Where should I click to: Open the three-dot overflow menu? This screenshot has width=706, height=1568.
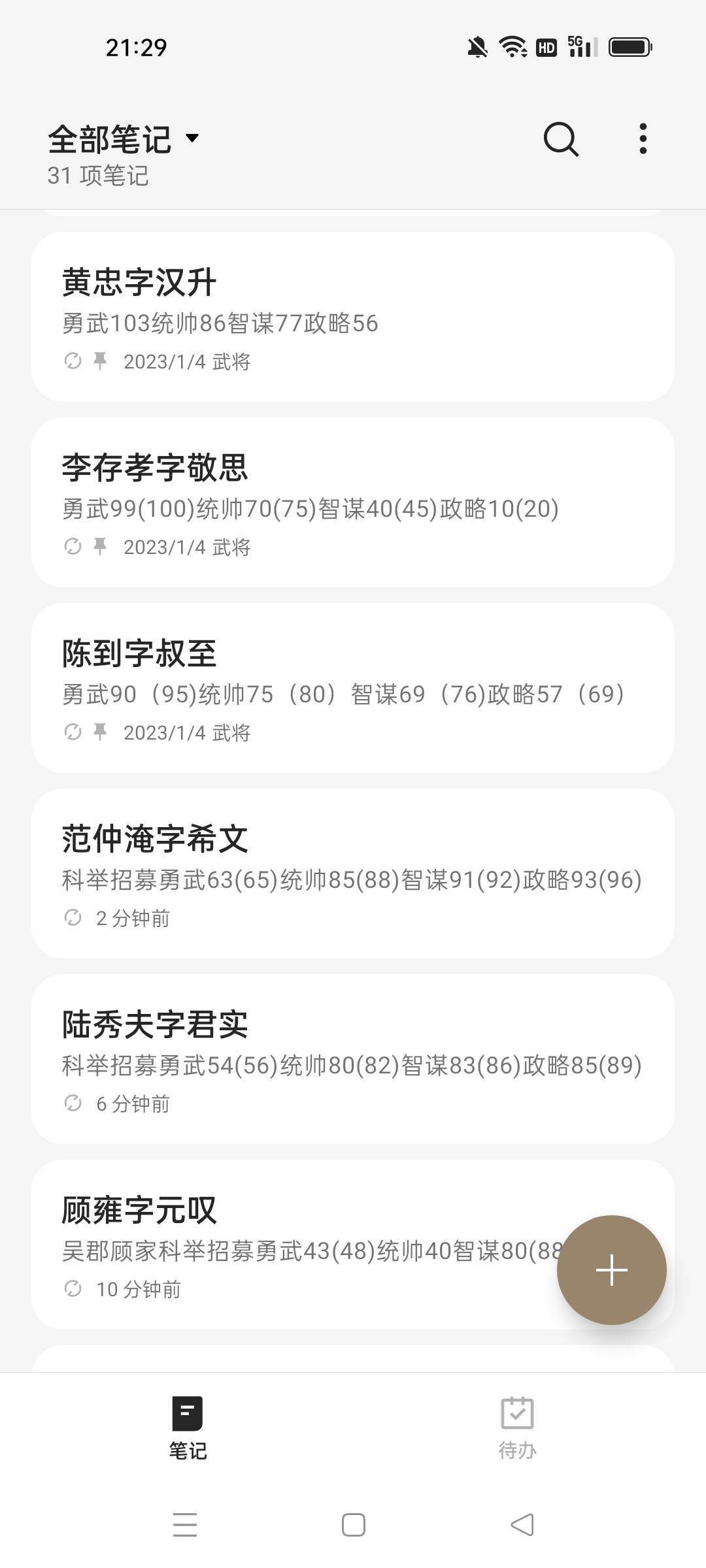coord(643,139)
